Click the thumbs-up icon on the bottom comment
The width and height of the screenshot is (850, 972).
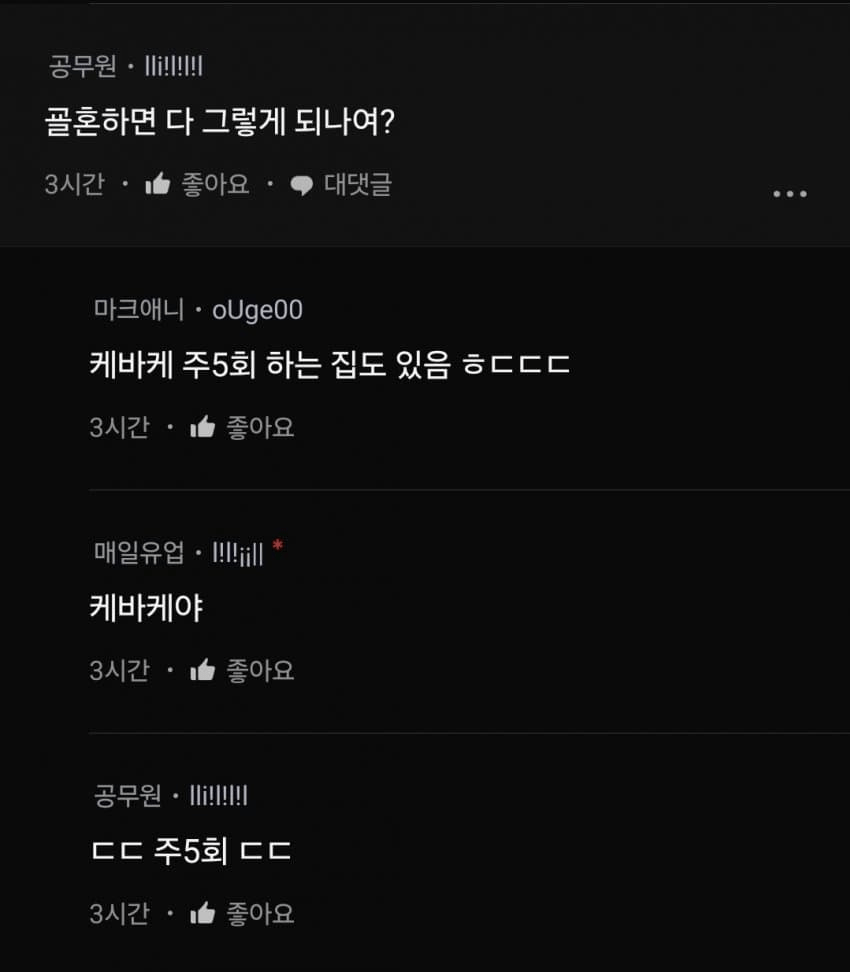click(x=203, y=913)
